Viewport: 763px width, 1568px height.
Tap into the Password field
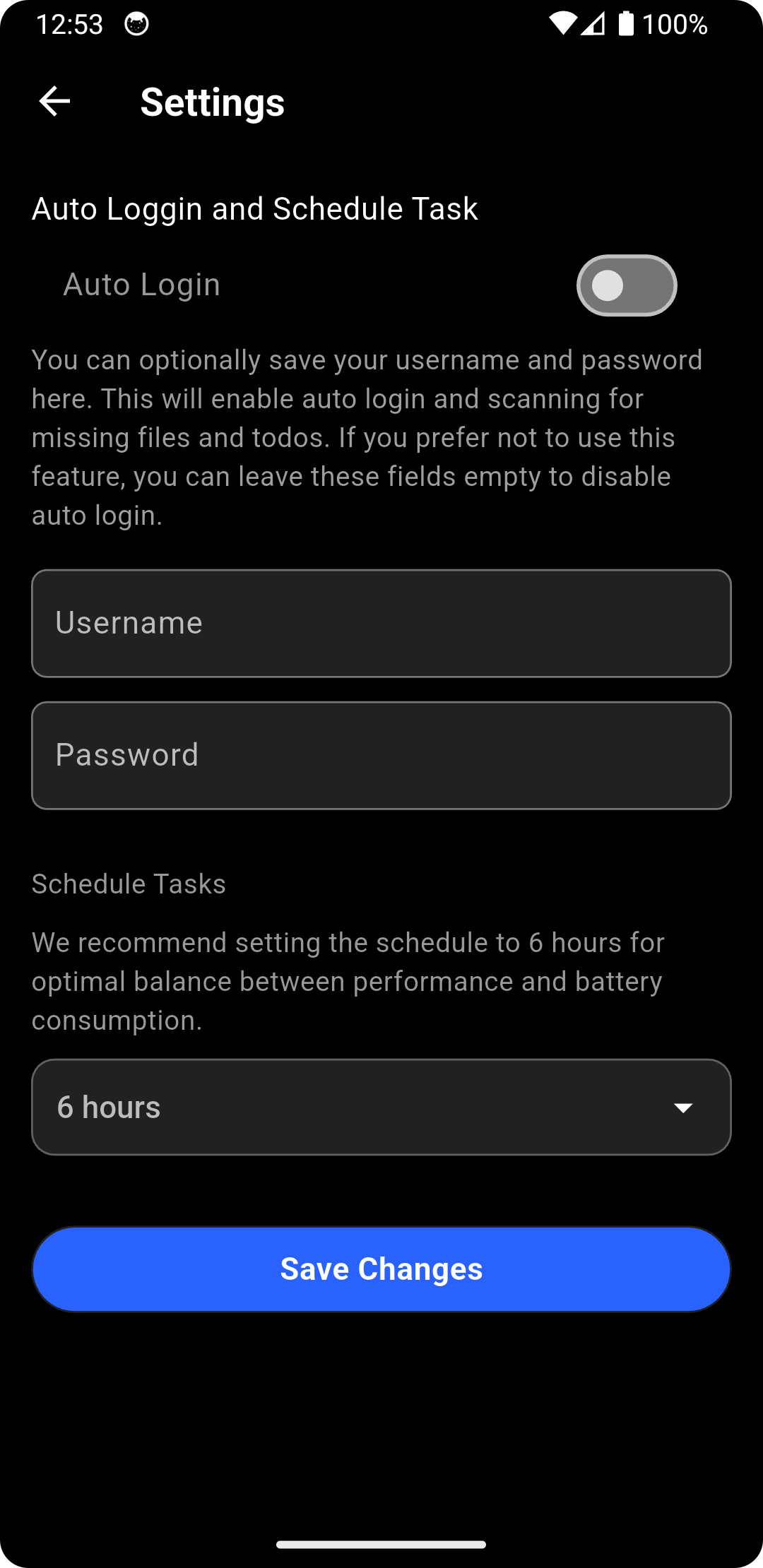[381, 755]
